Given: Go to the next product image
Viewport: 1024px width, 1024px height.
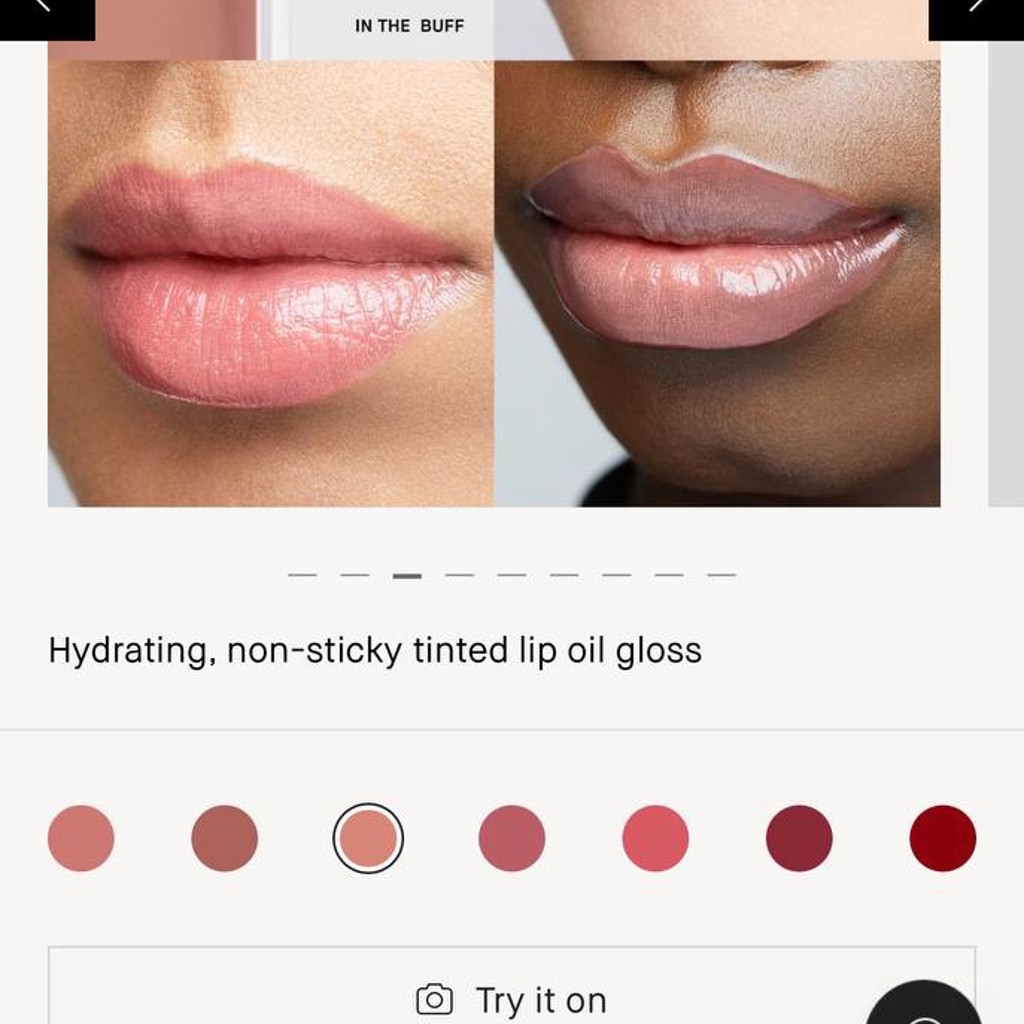Looking at the screenshot, I should pos(976,20).
